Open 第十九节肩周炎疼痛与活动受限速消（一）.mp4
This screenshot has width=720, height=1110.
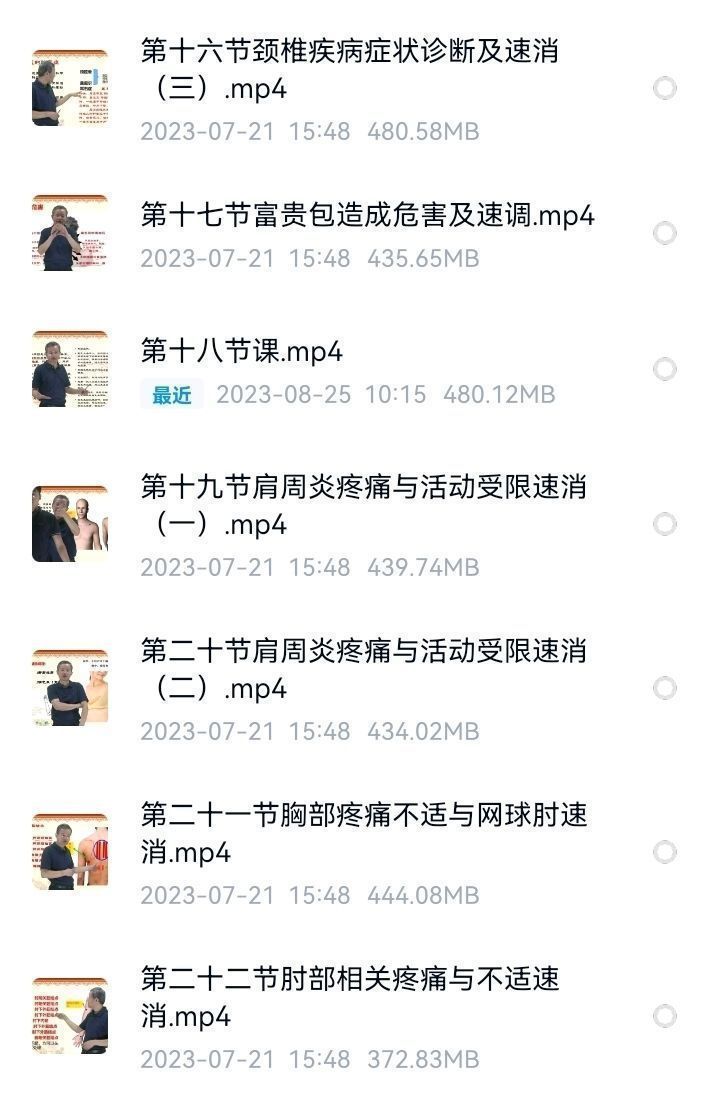pos(363,505)
